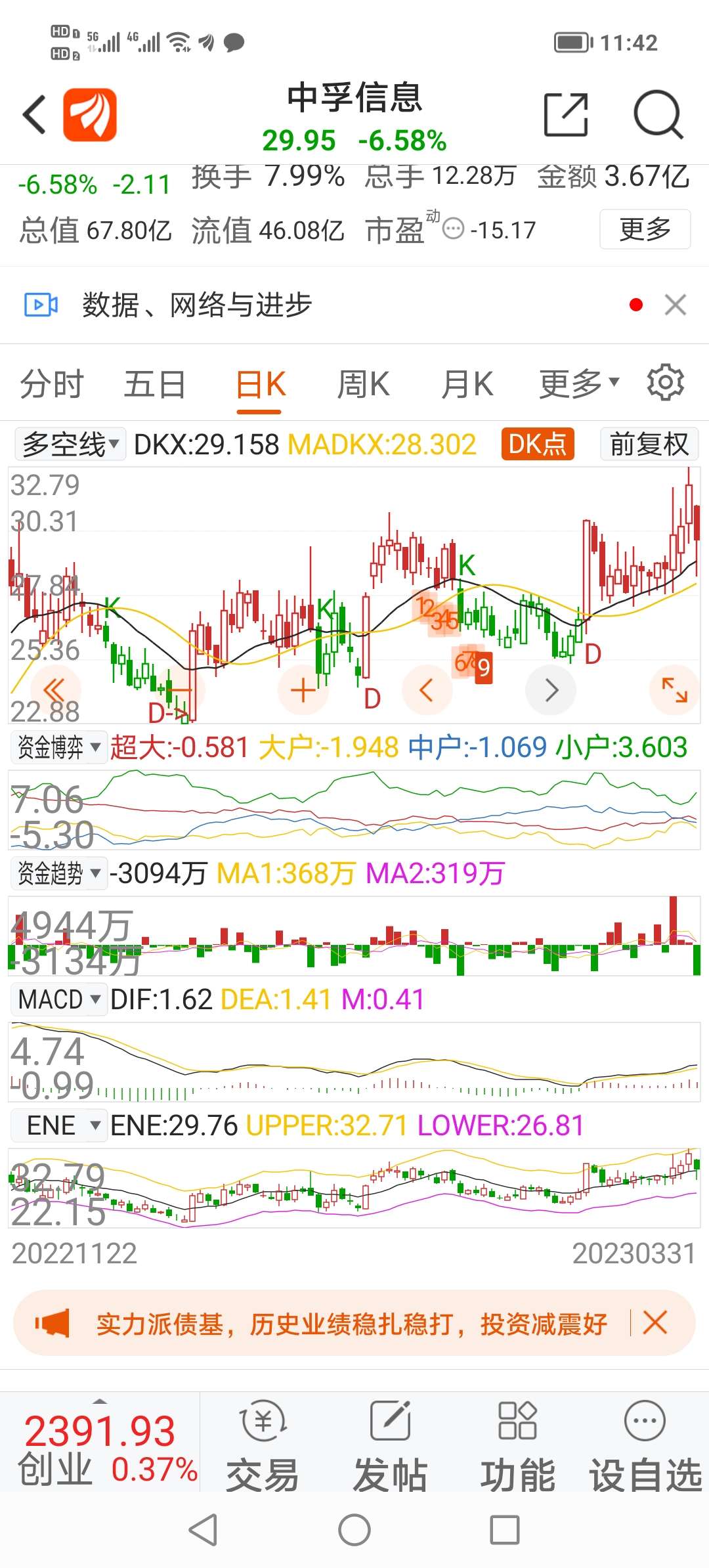Switch to the 五日 tab

coord(155,384)
